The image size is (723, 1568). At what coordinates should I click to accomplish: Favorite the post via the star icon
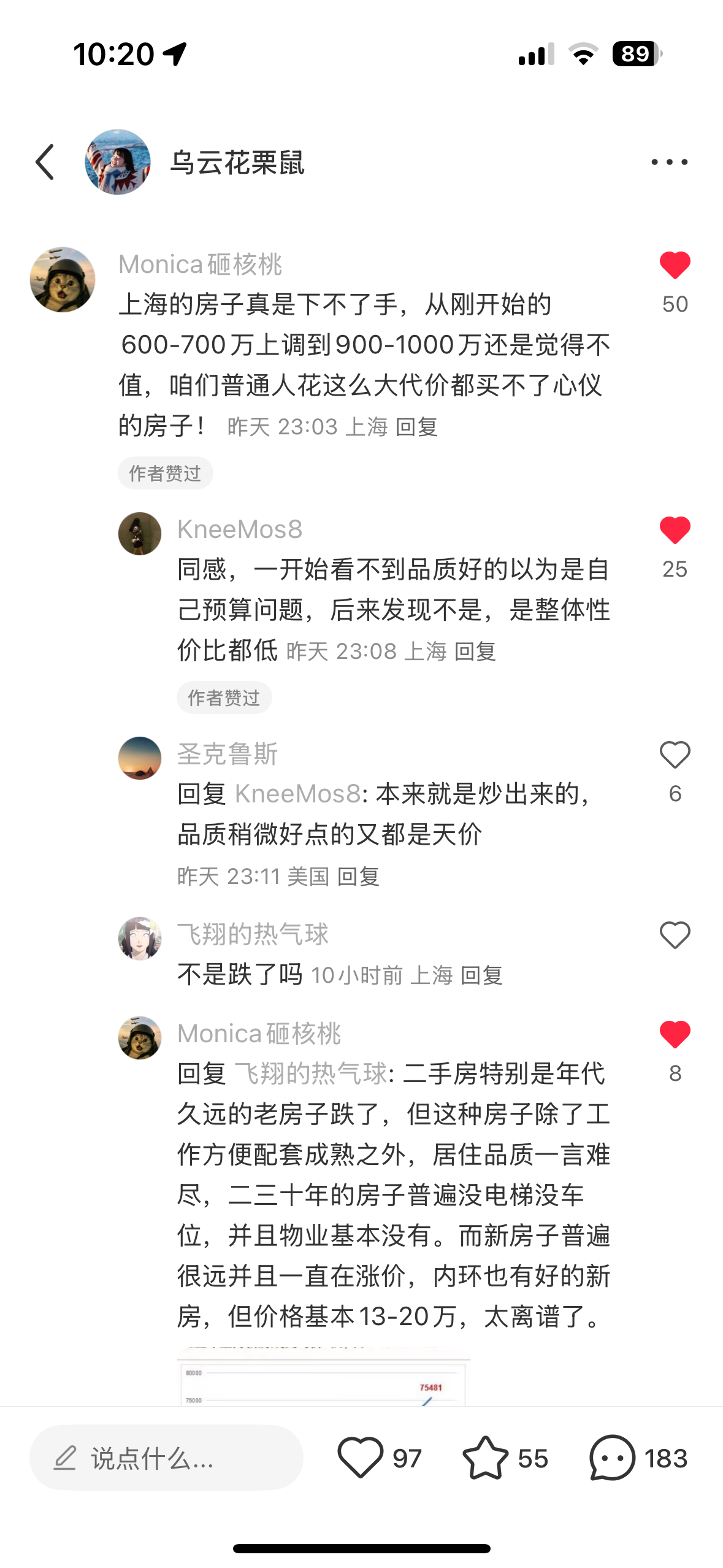485,1458
